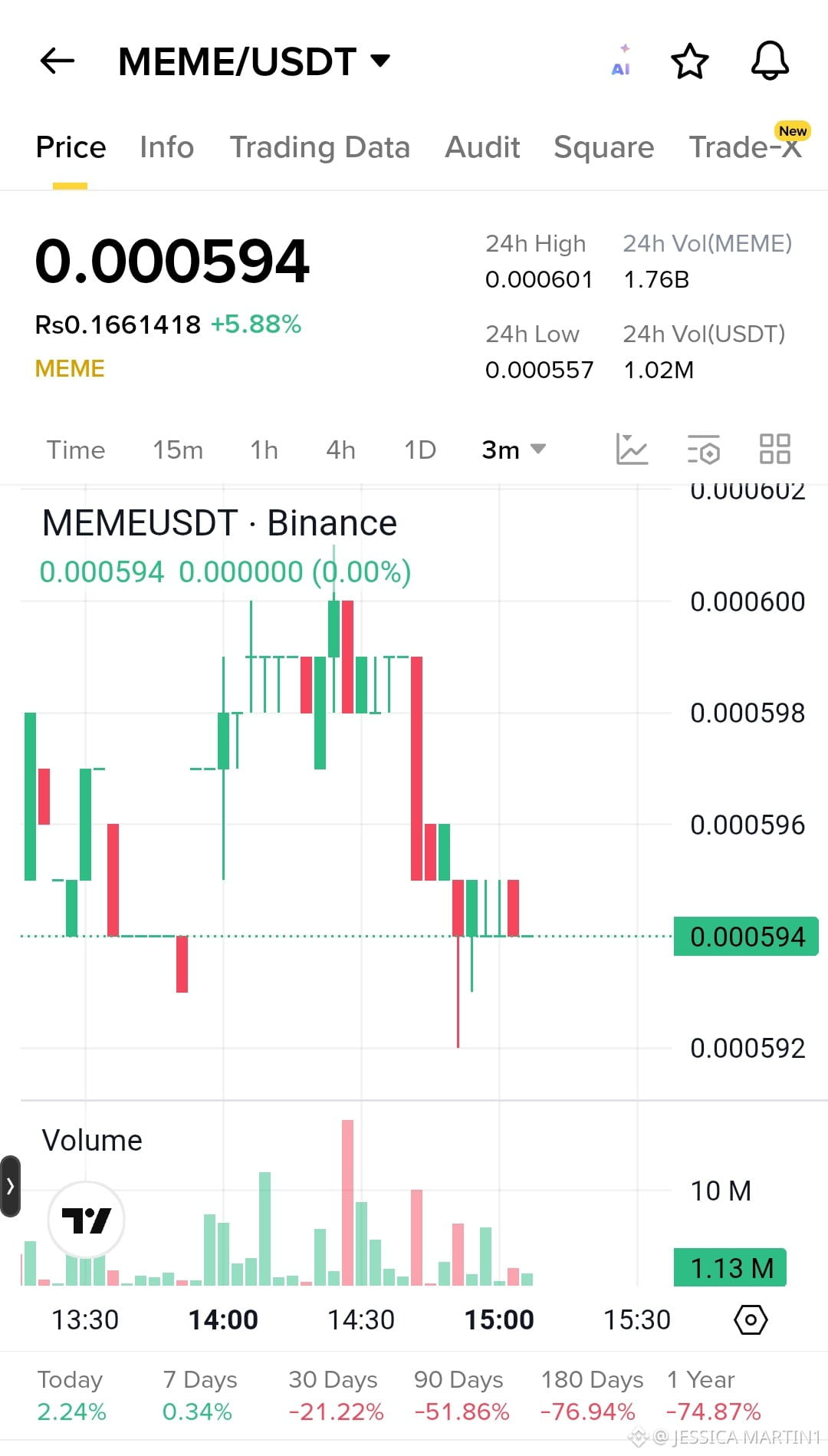Open the Trade-X tab
This screenshot has width=828, height=1456.
pyautogui.click(x=745, y=147)
